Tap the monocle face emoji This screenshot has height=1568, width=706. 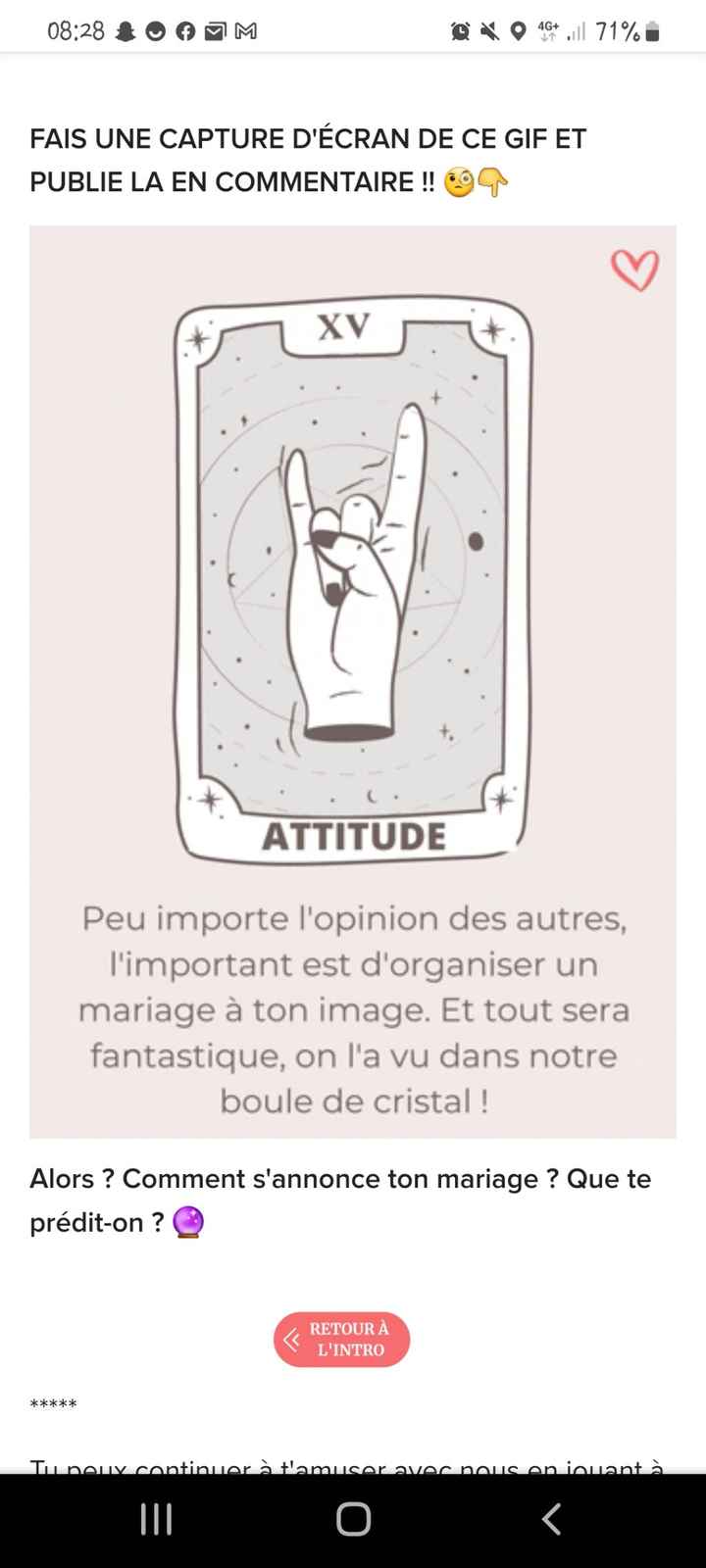point(461,183)
